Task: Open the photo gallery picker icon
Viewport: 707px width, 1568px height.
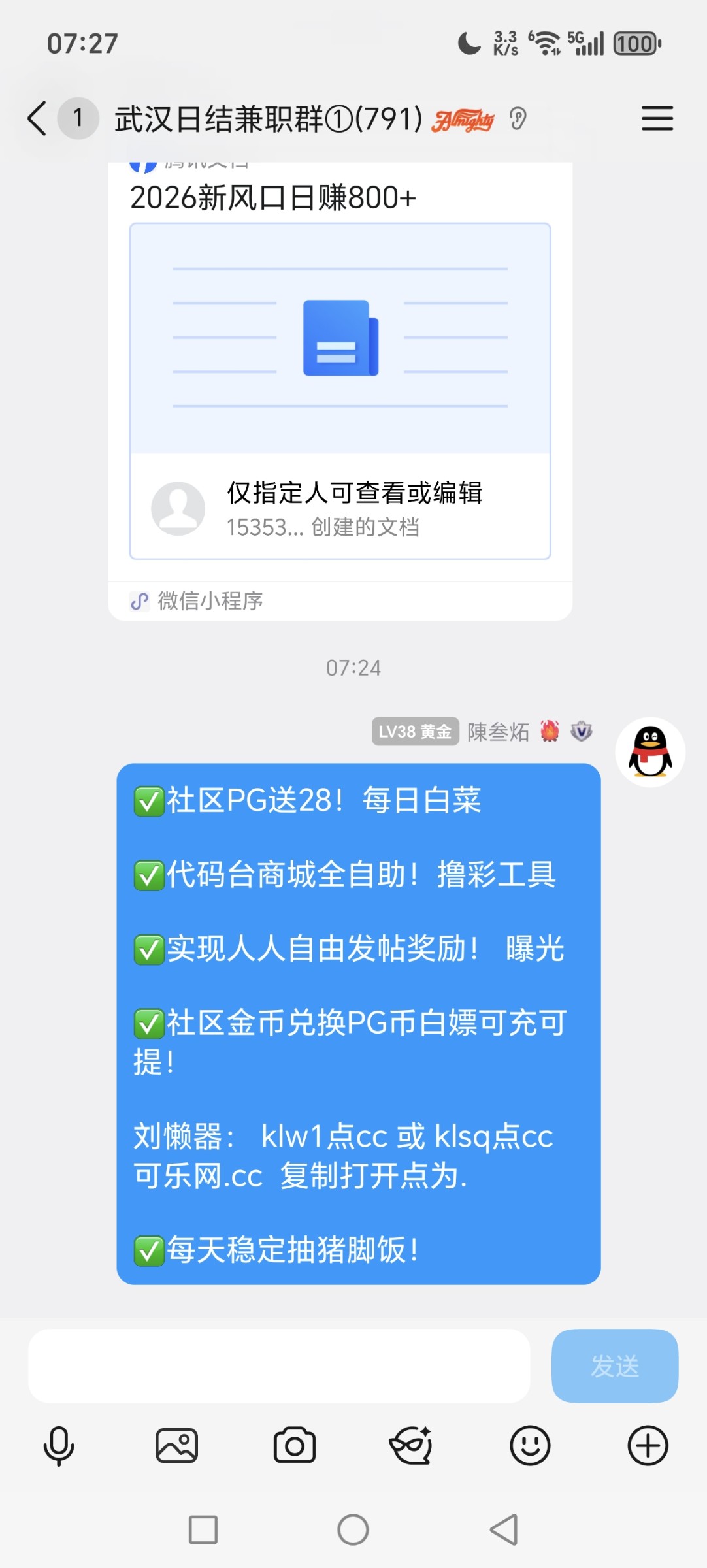Action: [x=176, y=1445]
